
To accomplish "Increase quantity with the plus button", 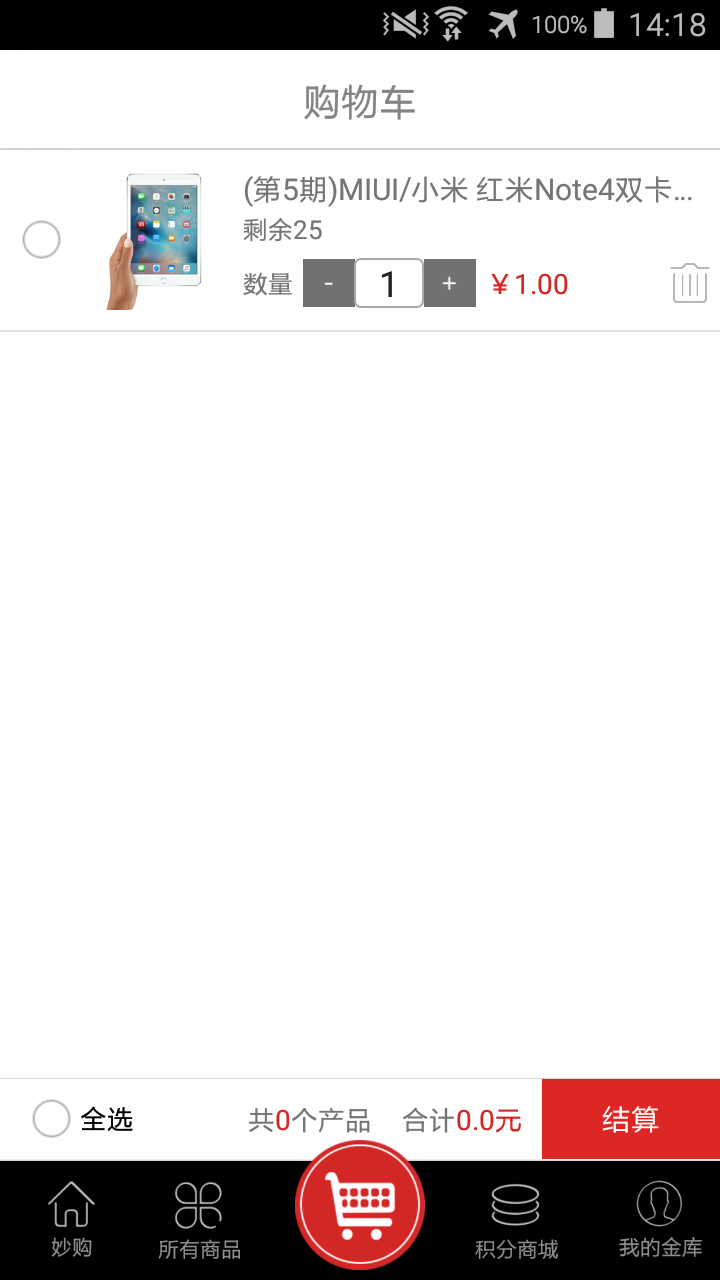I will click(x=449, y=284).
